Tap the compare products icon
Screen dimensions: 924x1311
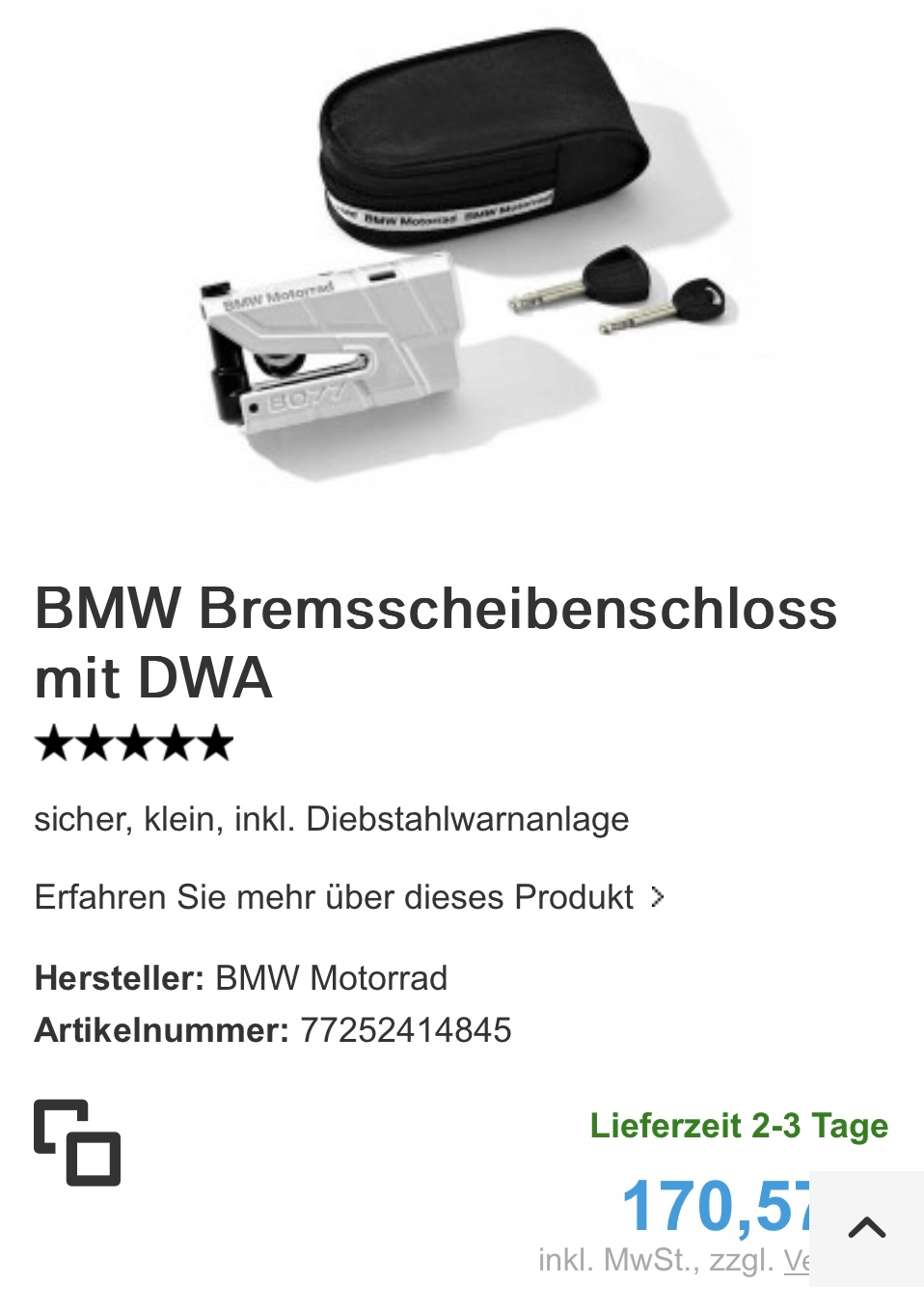coord(77,1142)
